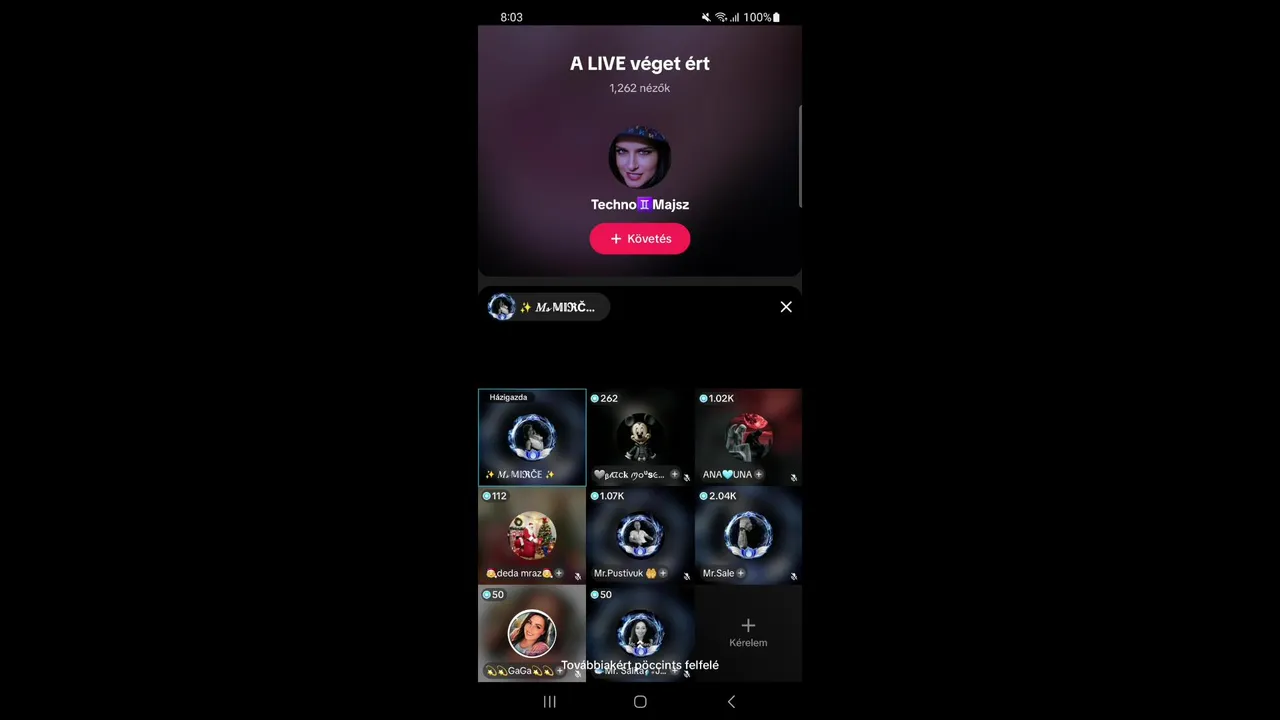Close the multi-guest panel

[x=786, y=307]
